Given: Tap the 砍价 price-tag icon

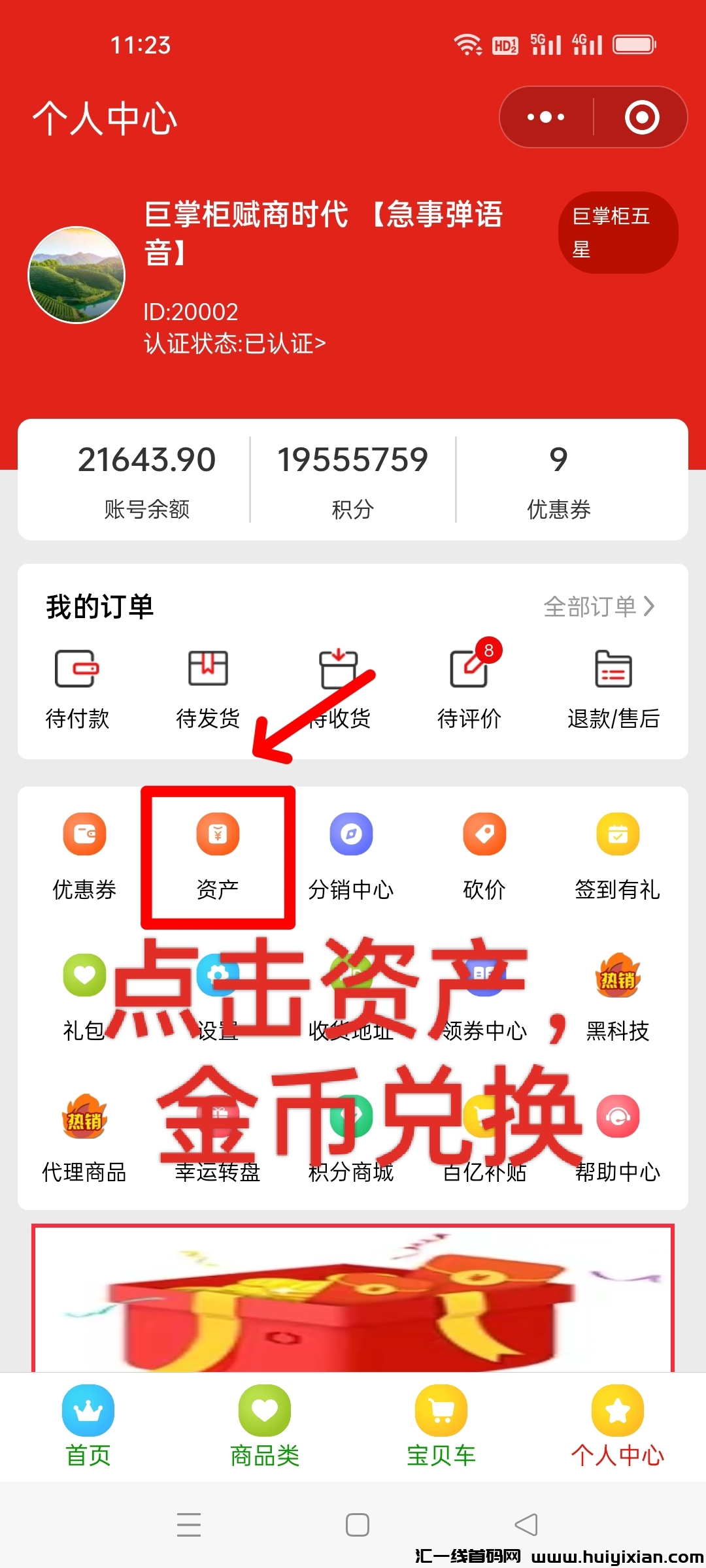Looking at the screenshot, I should [484, 834].
